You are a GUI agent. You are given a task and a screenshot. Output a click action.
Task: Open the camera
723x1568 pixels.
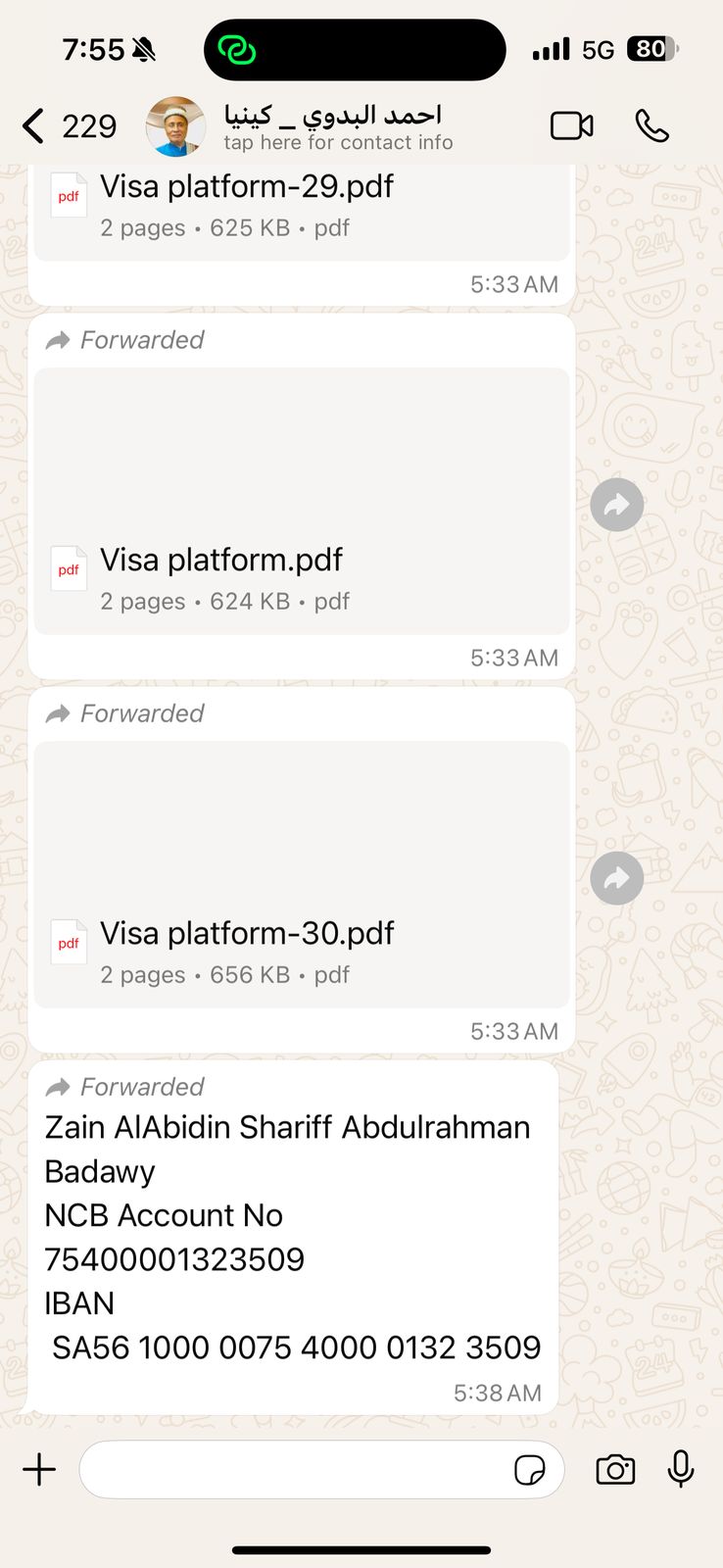point(615,1469)
